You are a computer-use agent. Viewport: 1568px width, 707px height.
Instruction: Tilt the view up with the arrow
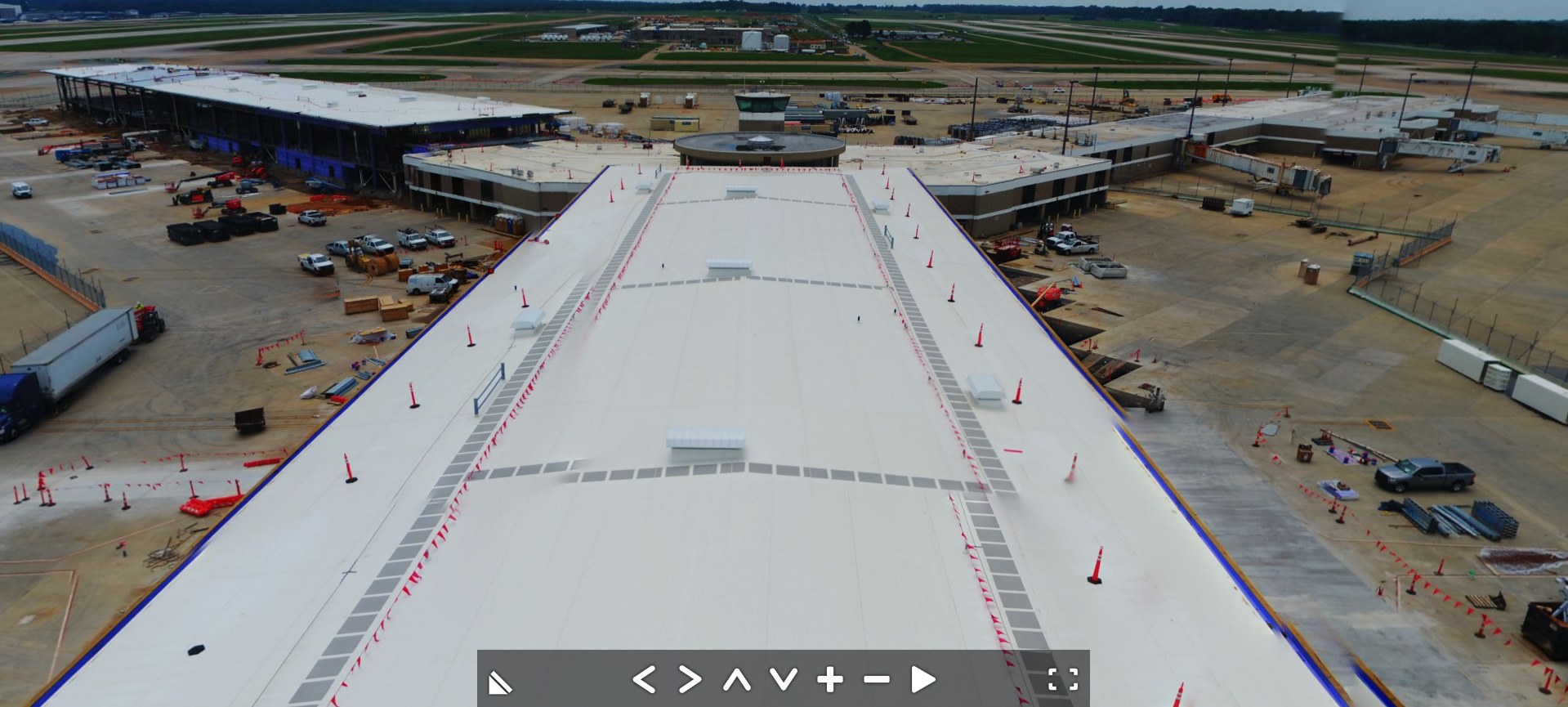pos(737,679)
